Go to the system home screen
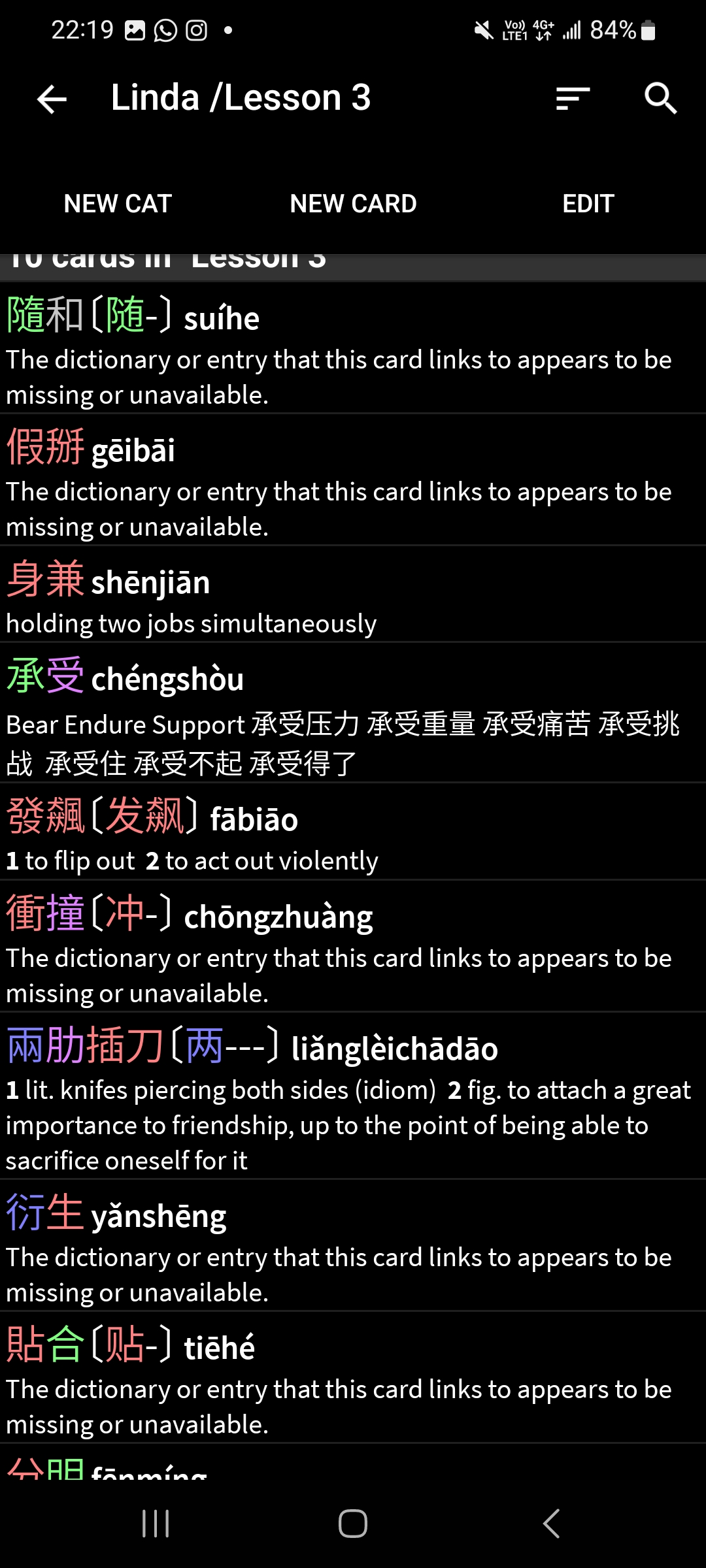 (353, 1524)
